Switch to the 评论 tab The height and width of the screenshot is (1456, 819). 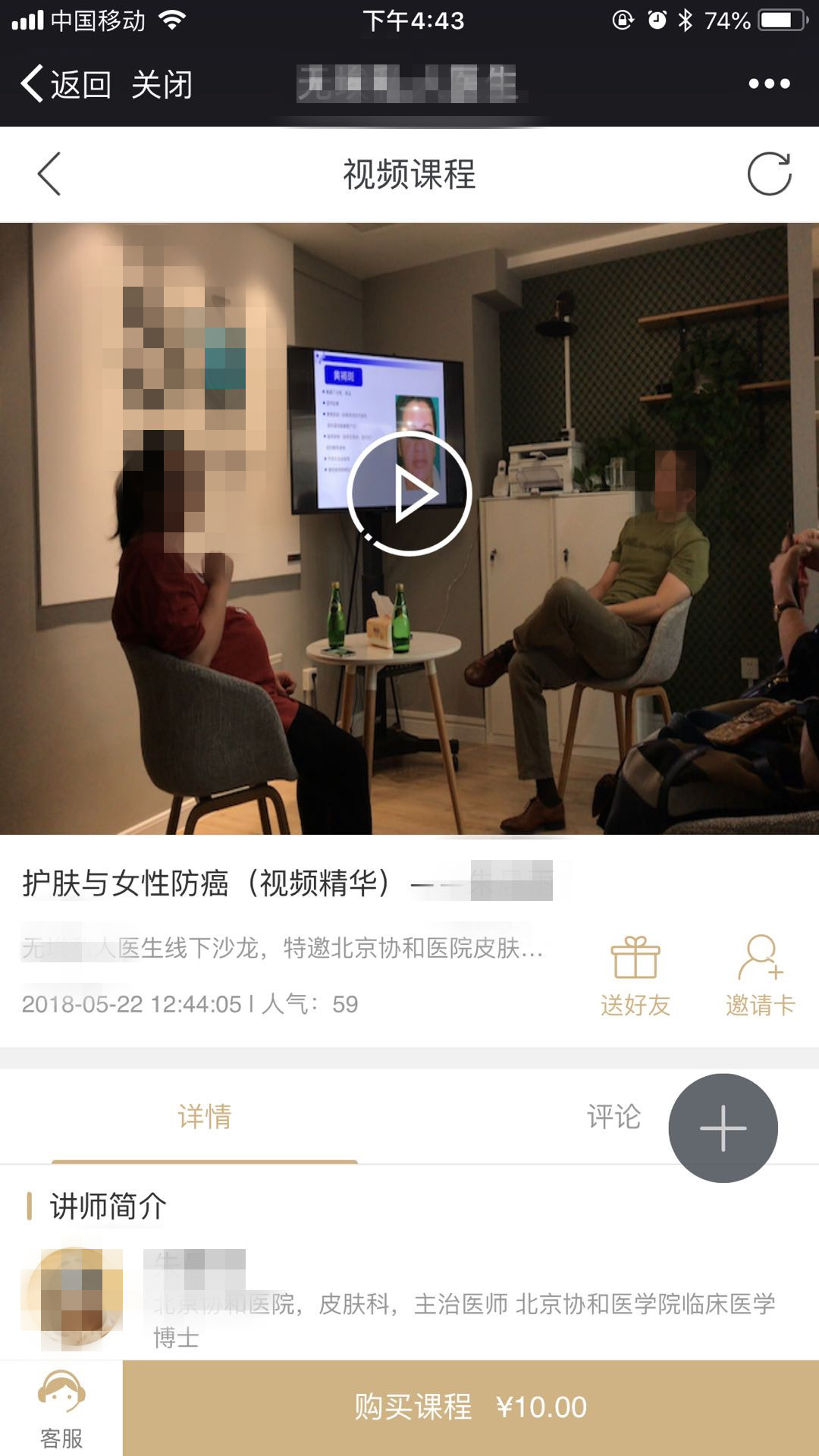pos(613,1116)
